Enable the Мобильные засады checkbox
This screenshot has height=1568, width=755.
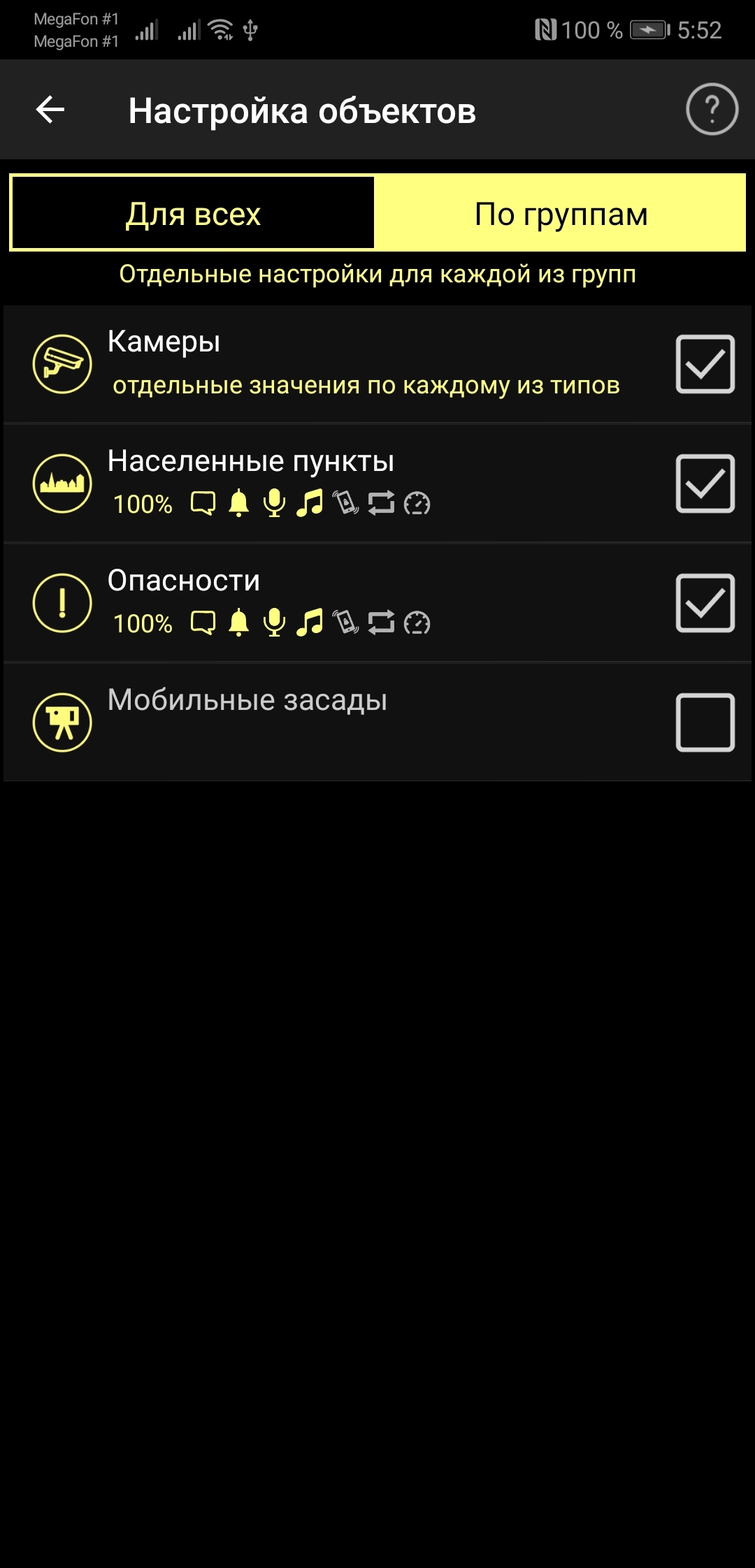coord(705,722)
